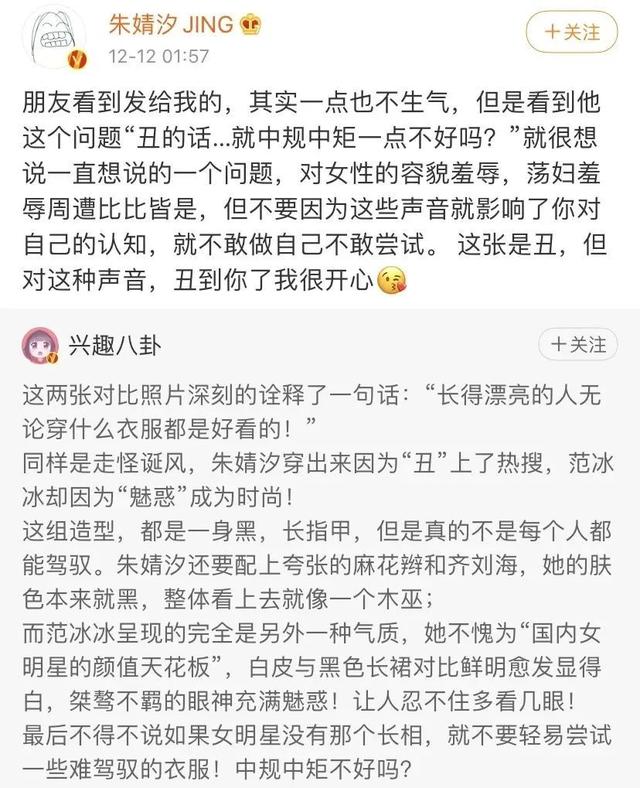This screenshot has height=788, width=640.
Task: Follow 朱婧汐 JING with the 关注 button
Action: (572, 33)
